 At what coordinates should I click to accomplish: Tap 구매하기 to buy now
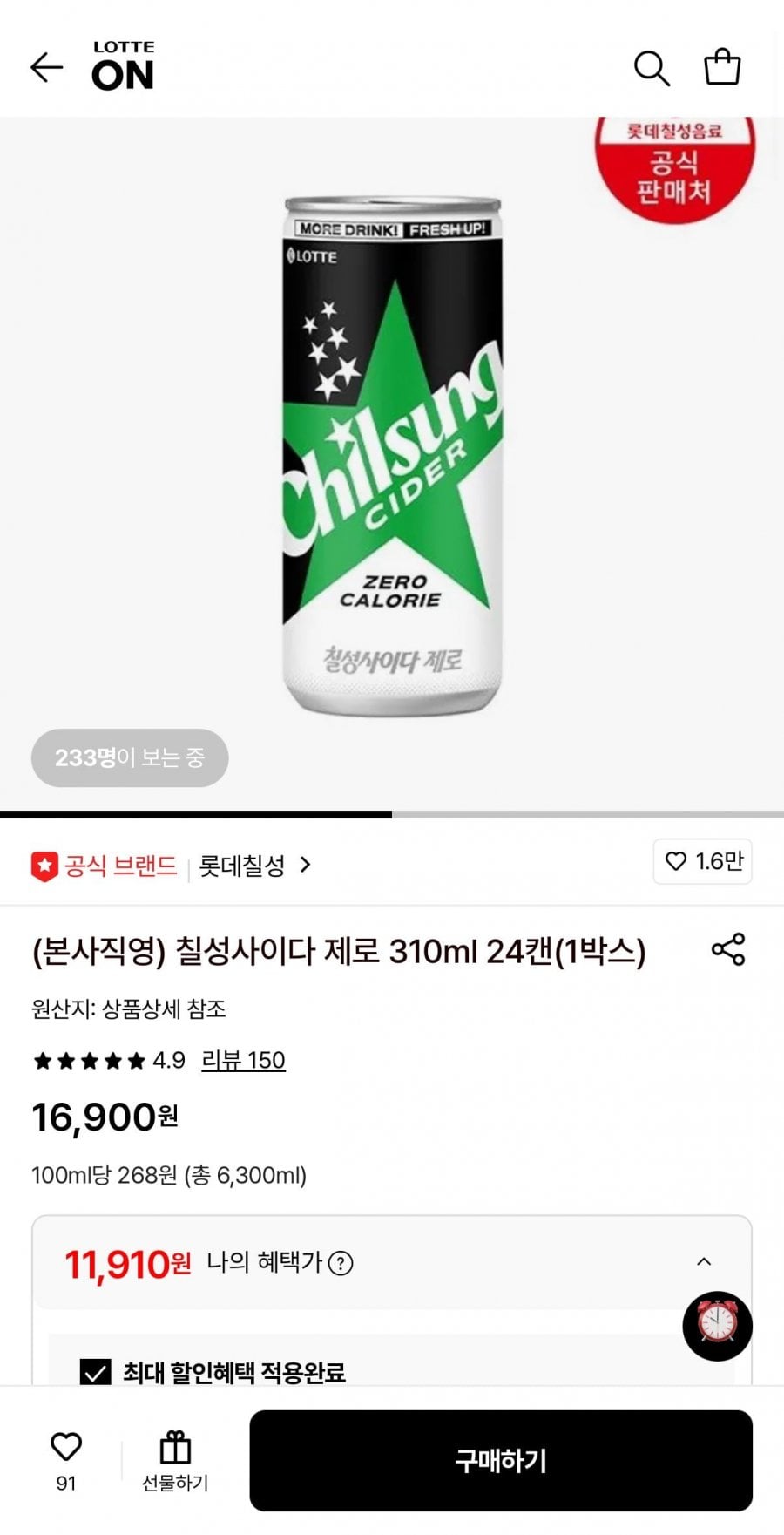click(501, 1460)
